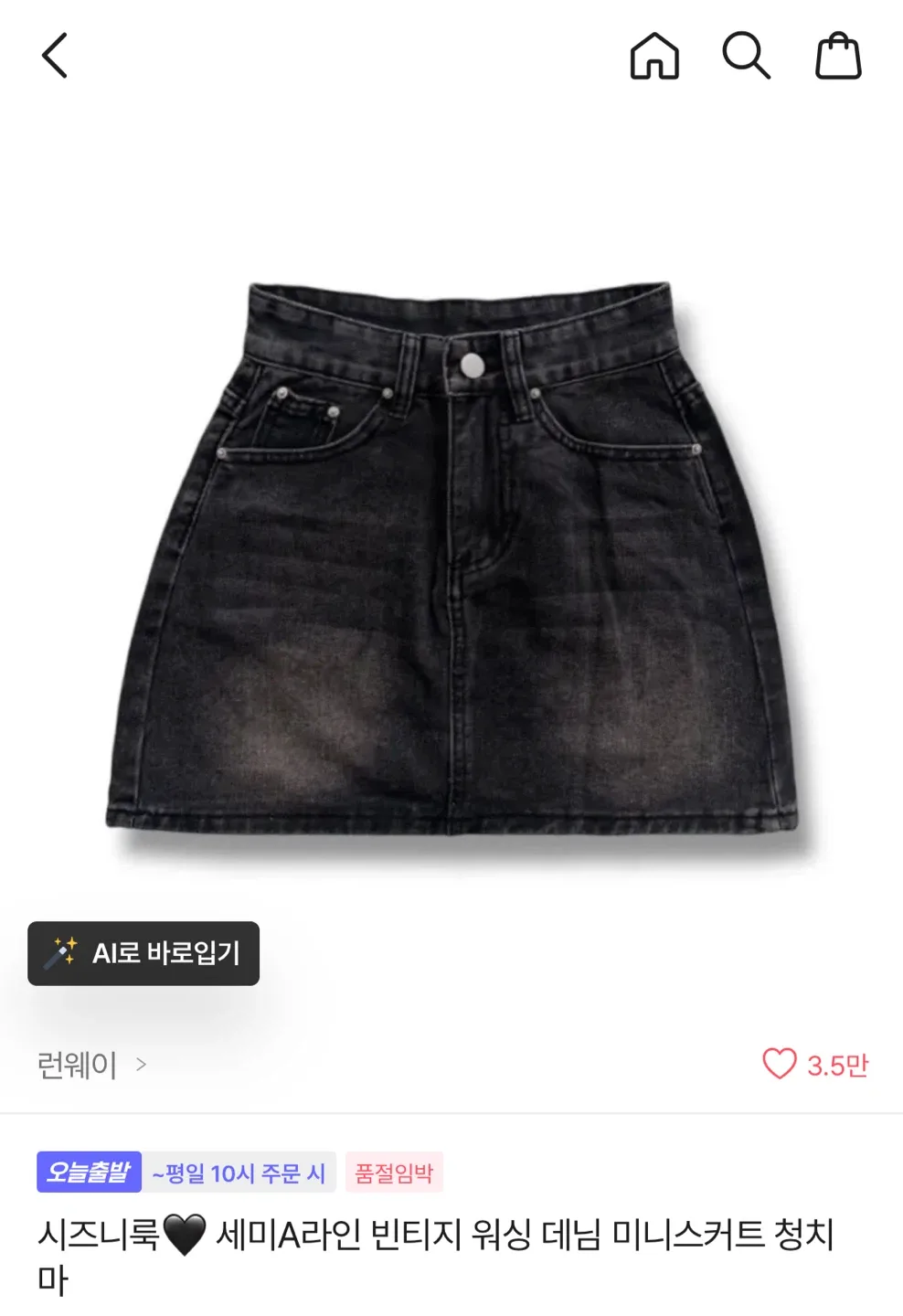This screenshot has width=903, height=1316.
Task: Like this denim skirt with the heart
Action: 780,1064
